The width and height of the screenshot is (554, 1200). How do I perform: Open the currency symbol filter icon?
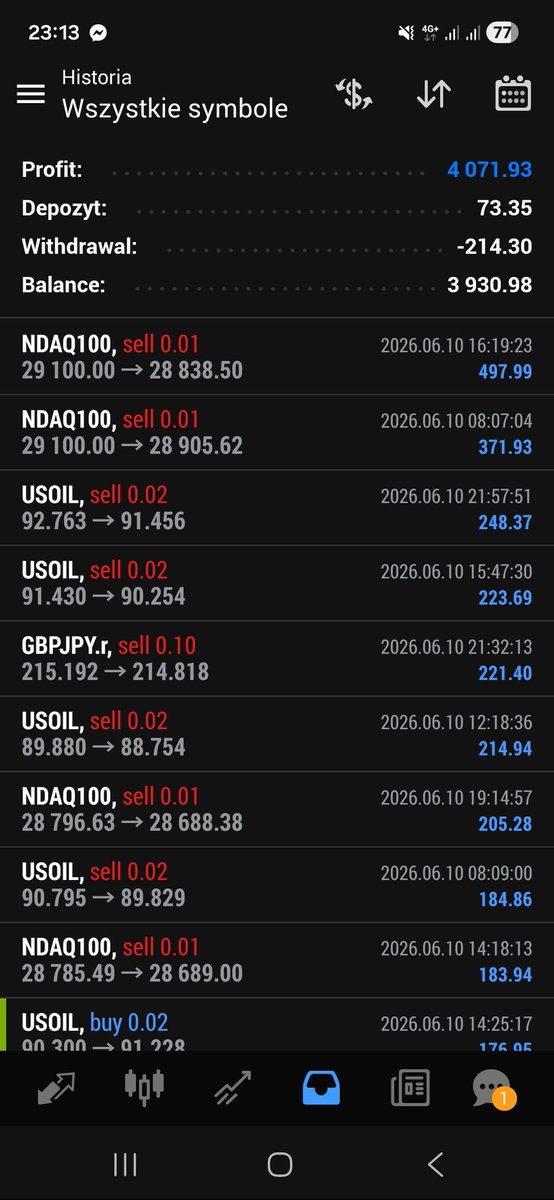tap(354, 95)
